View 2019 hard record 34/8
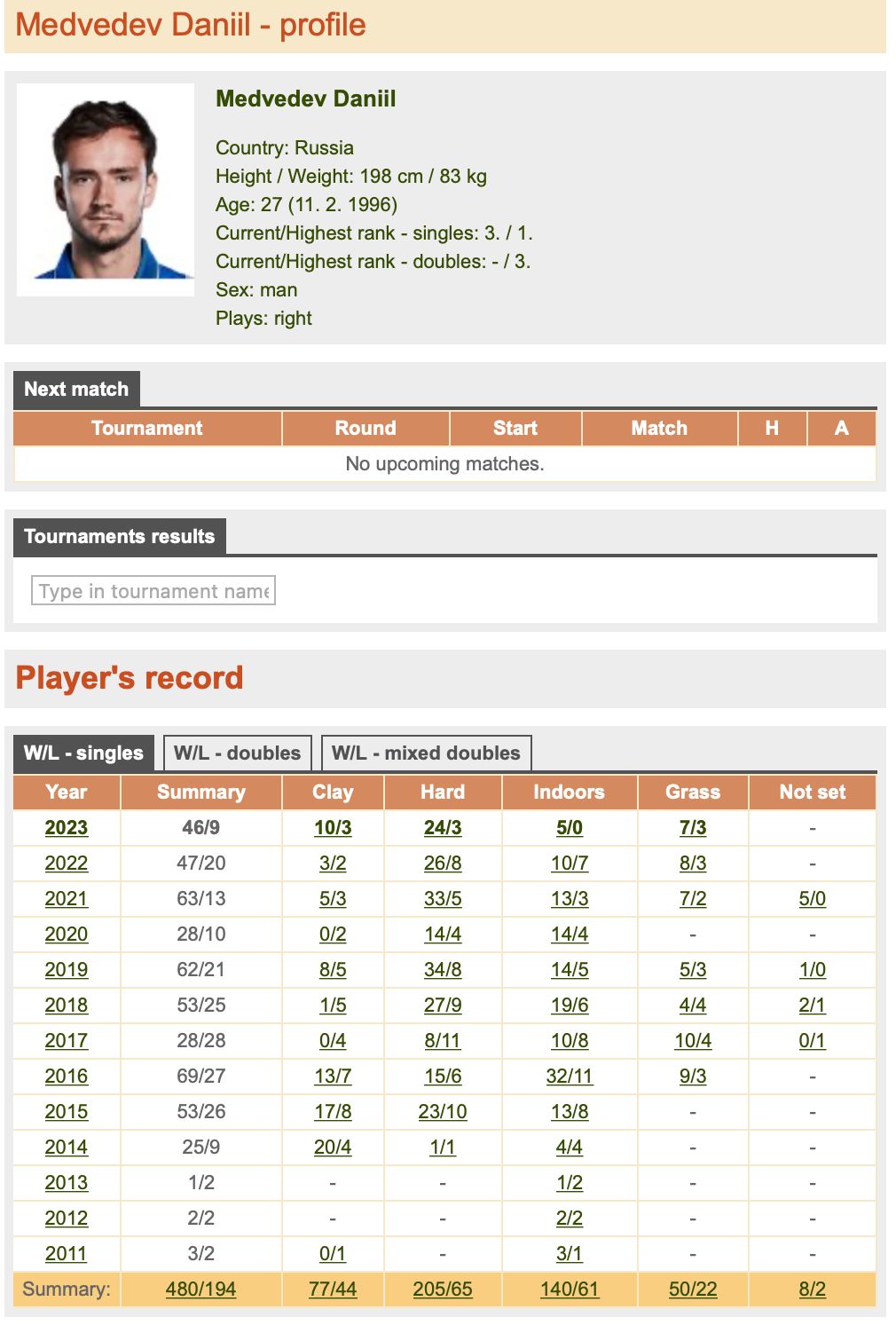 click(x=443, y=970)
